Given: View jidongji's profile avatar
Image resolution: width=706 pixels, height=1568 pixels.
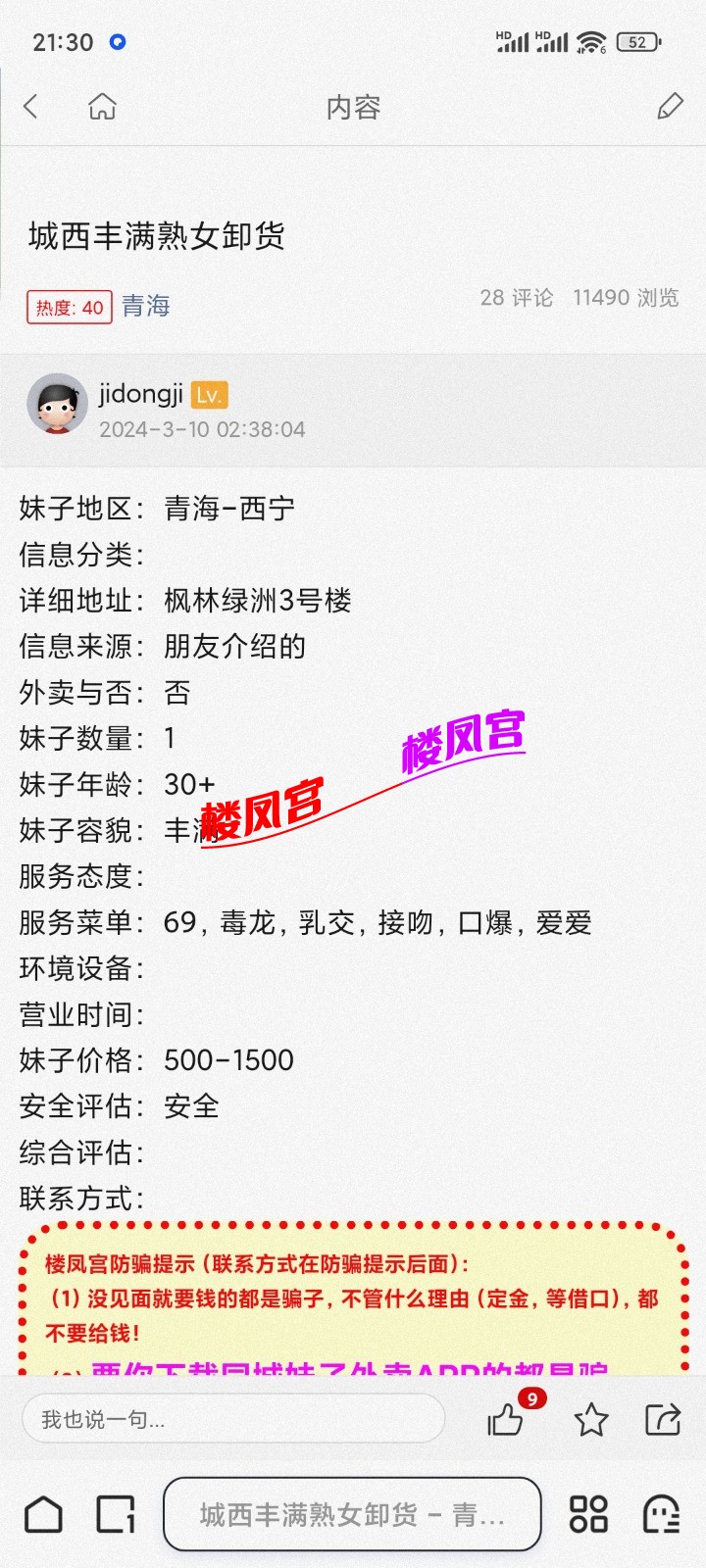Looking at the screenshot, I should [57, 403].
